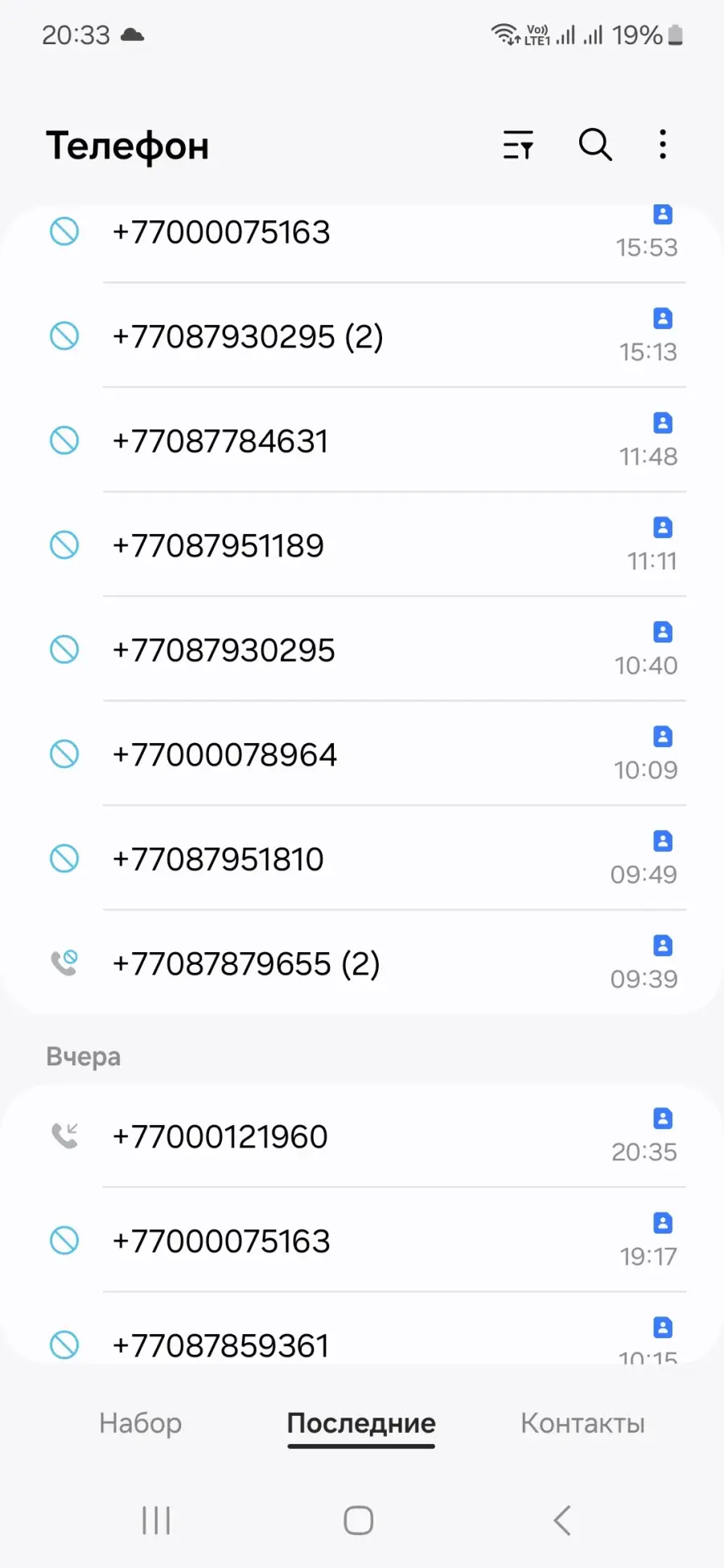
Task: Open yesterday's call +77000075163 at 19:17
Action: (362, 1240)
